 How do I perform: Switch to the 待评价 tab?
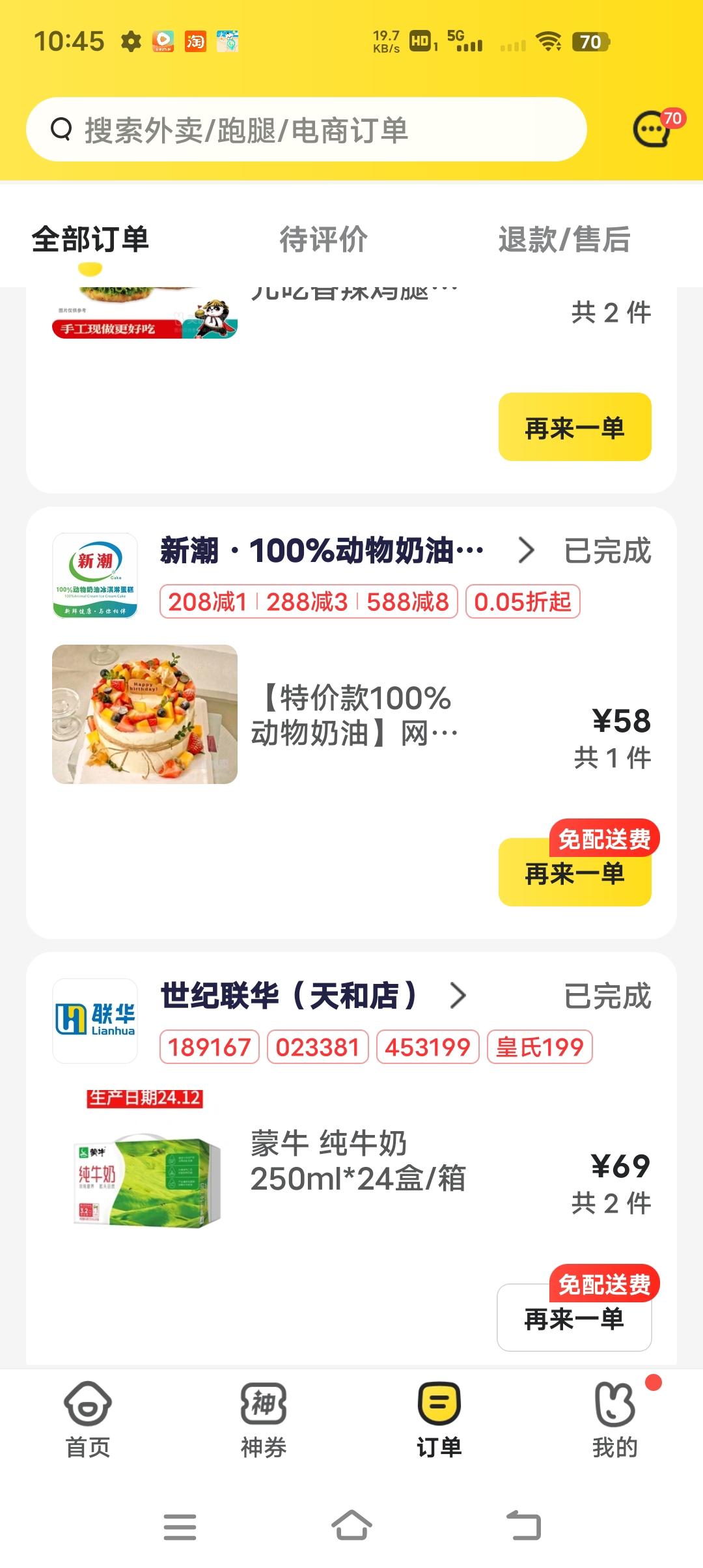coord(322,240)
